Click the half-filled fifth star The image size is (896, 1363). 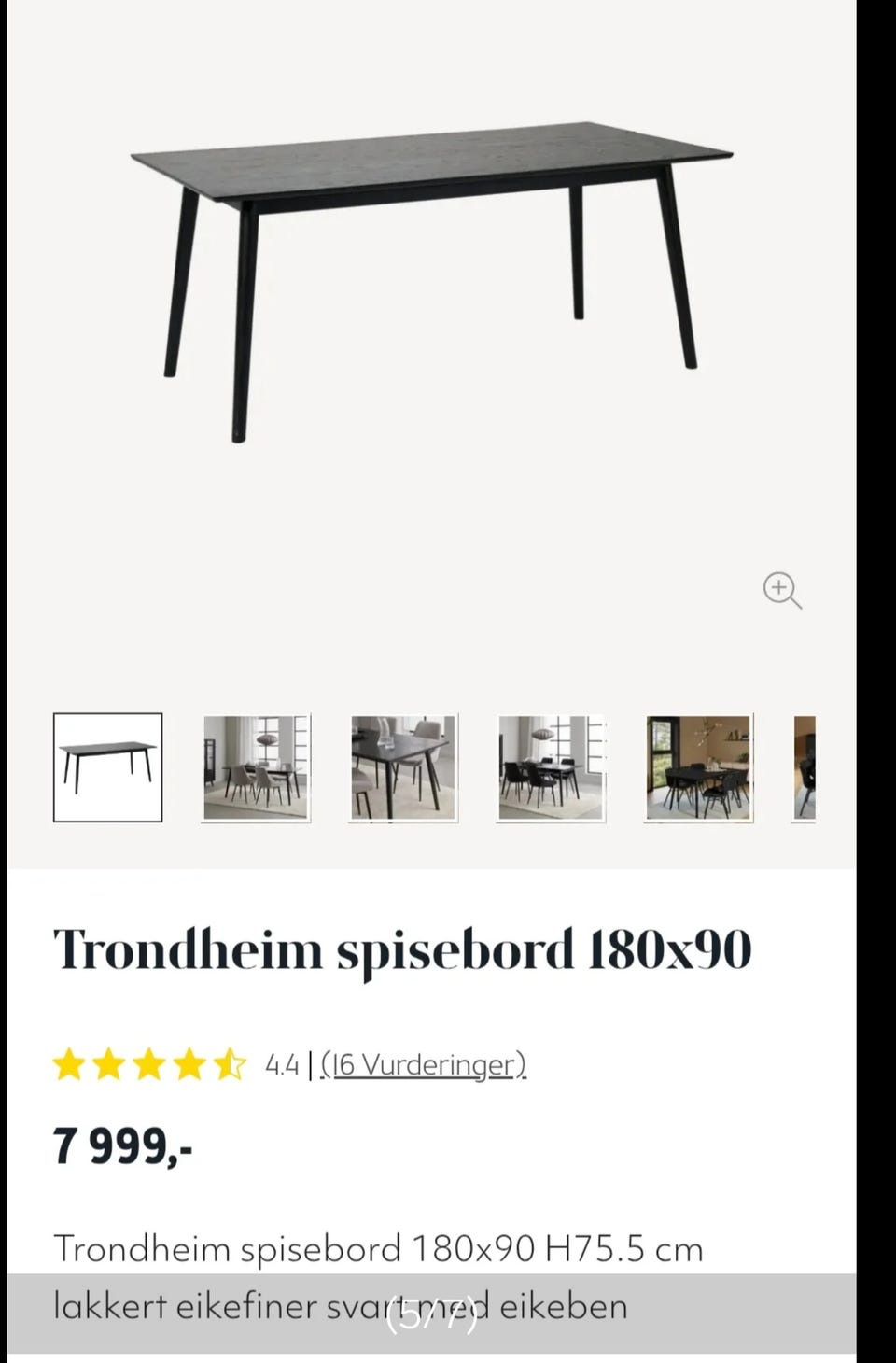tap(229, 1063)
